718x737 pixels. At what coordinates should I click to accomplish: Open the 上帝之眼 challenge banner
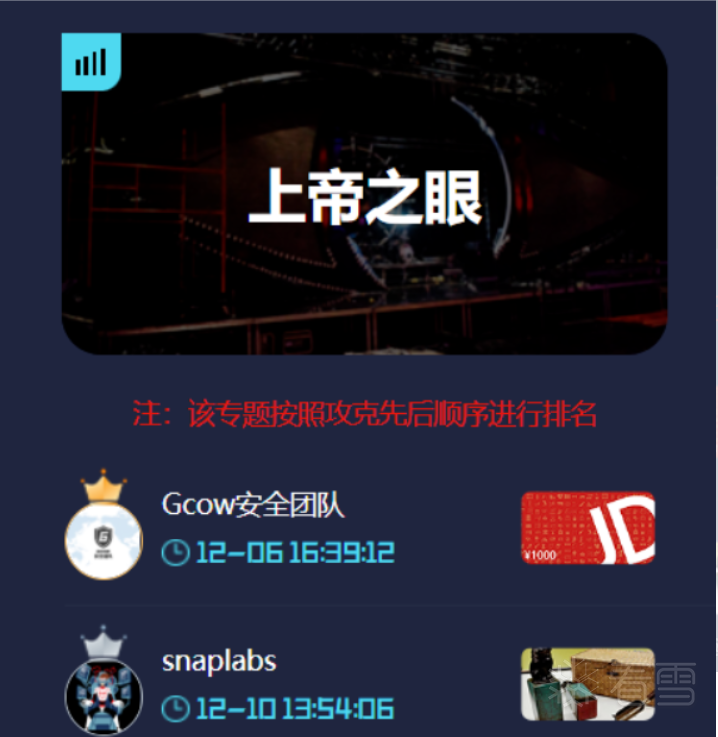point(364,194)
